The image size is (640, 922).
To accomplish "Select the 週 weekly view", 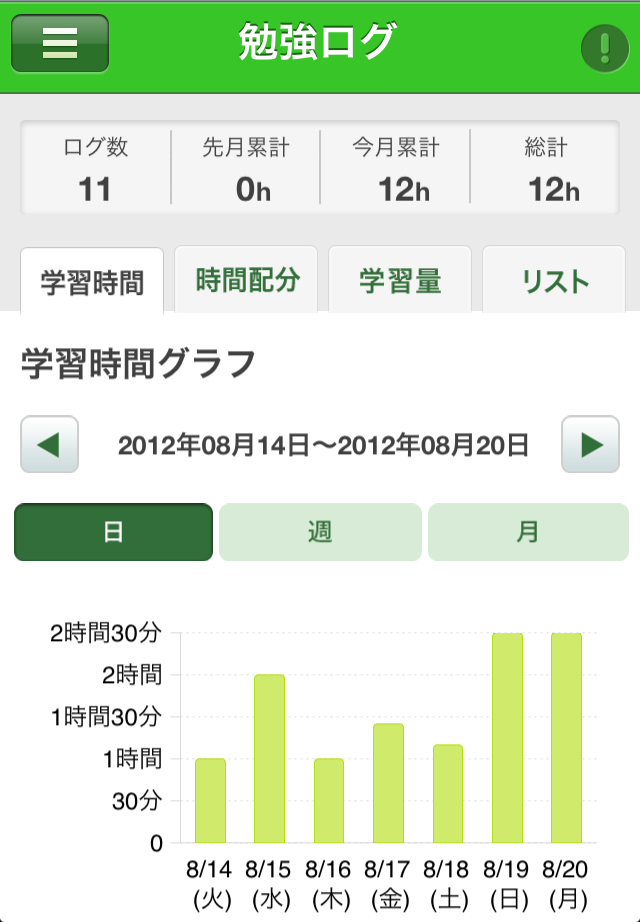I will click(320, 532).
